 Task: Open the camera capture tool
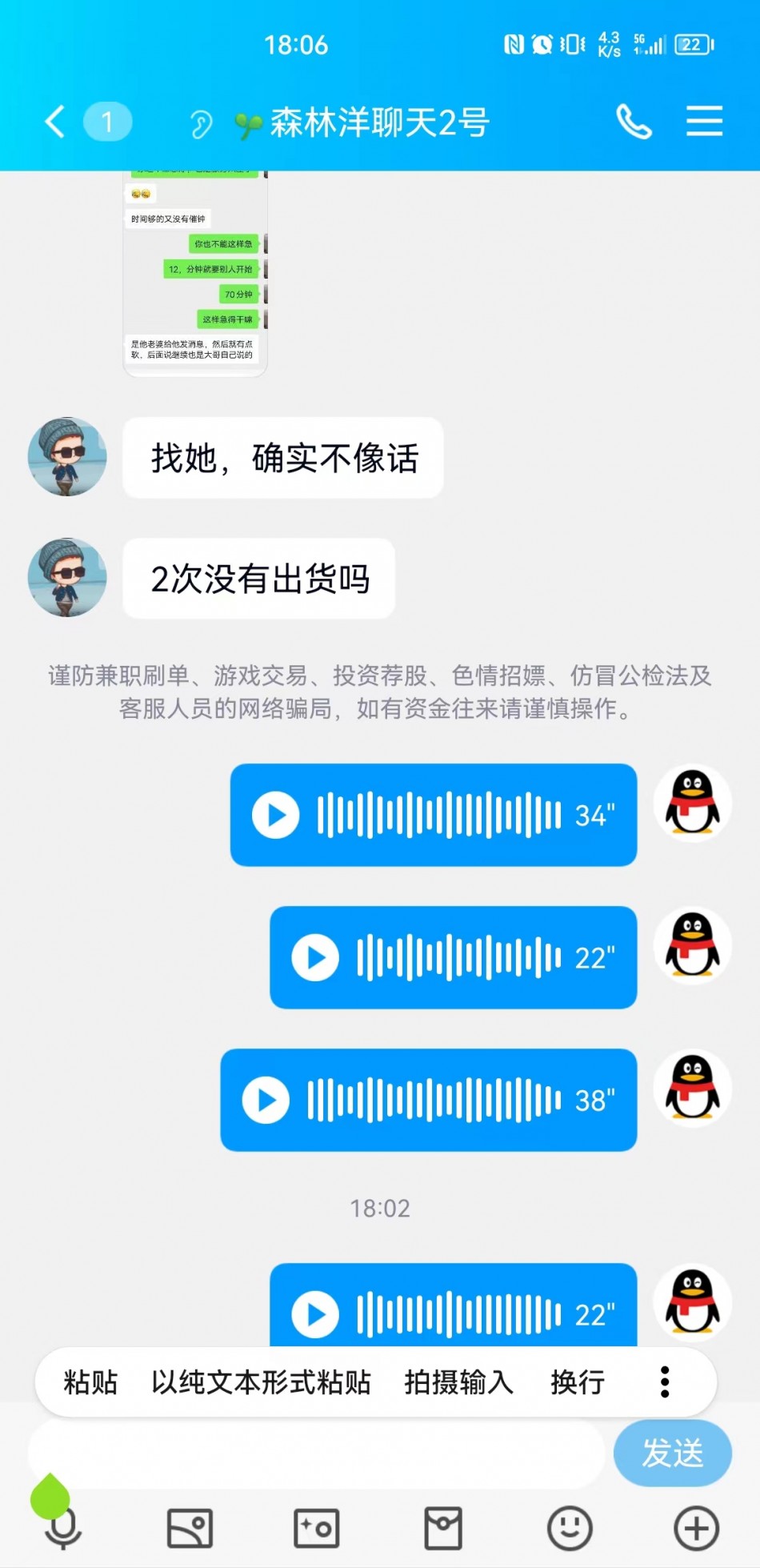coord(316,1528)
